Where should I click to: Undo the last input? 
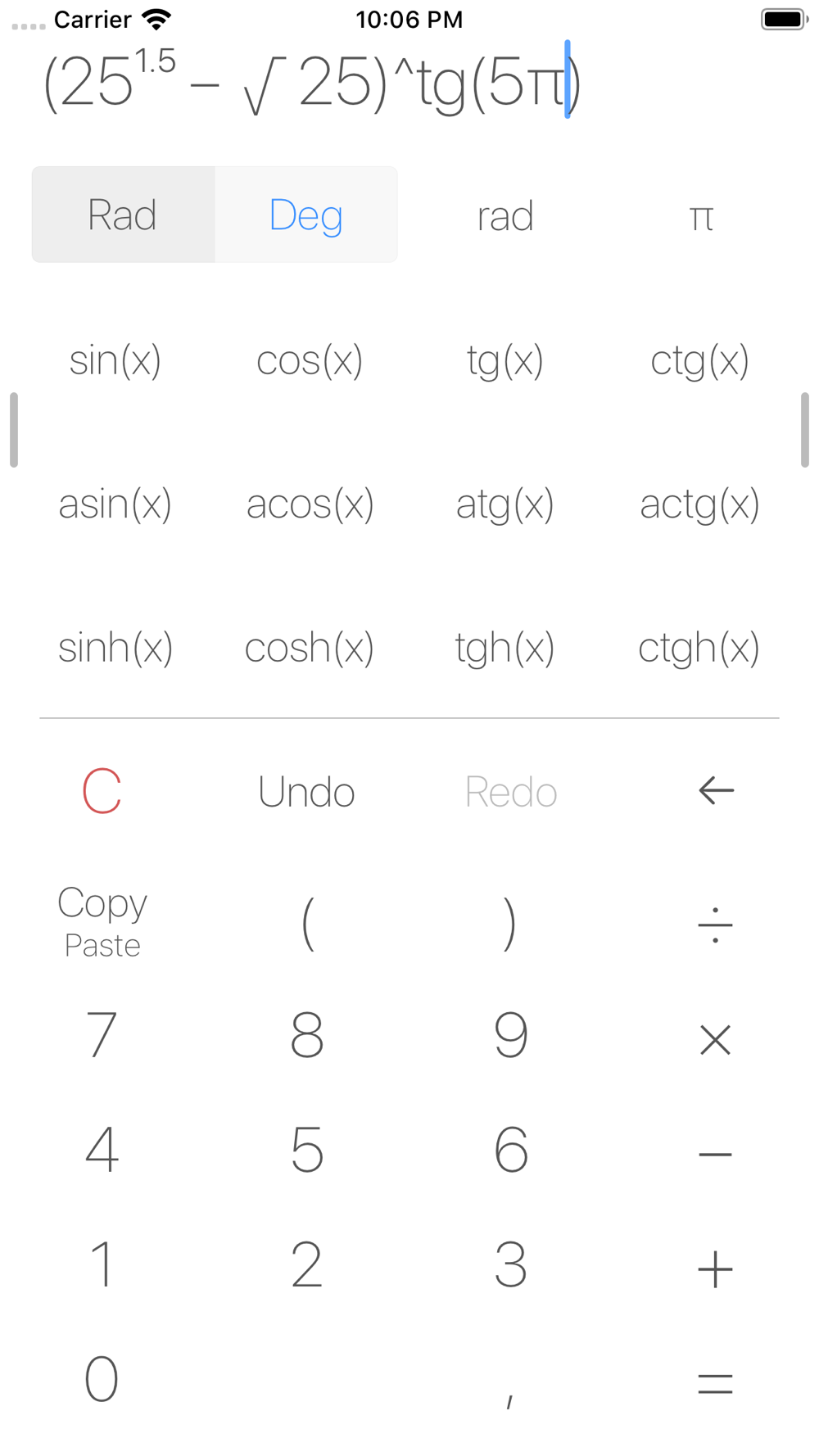tap(306, 792)
